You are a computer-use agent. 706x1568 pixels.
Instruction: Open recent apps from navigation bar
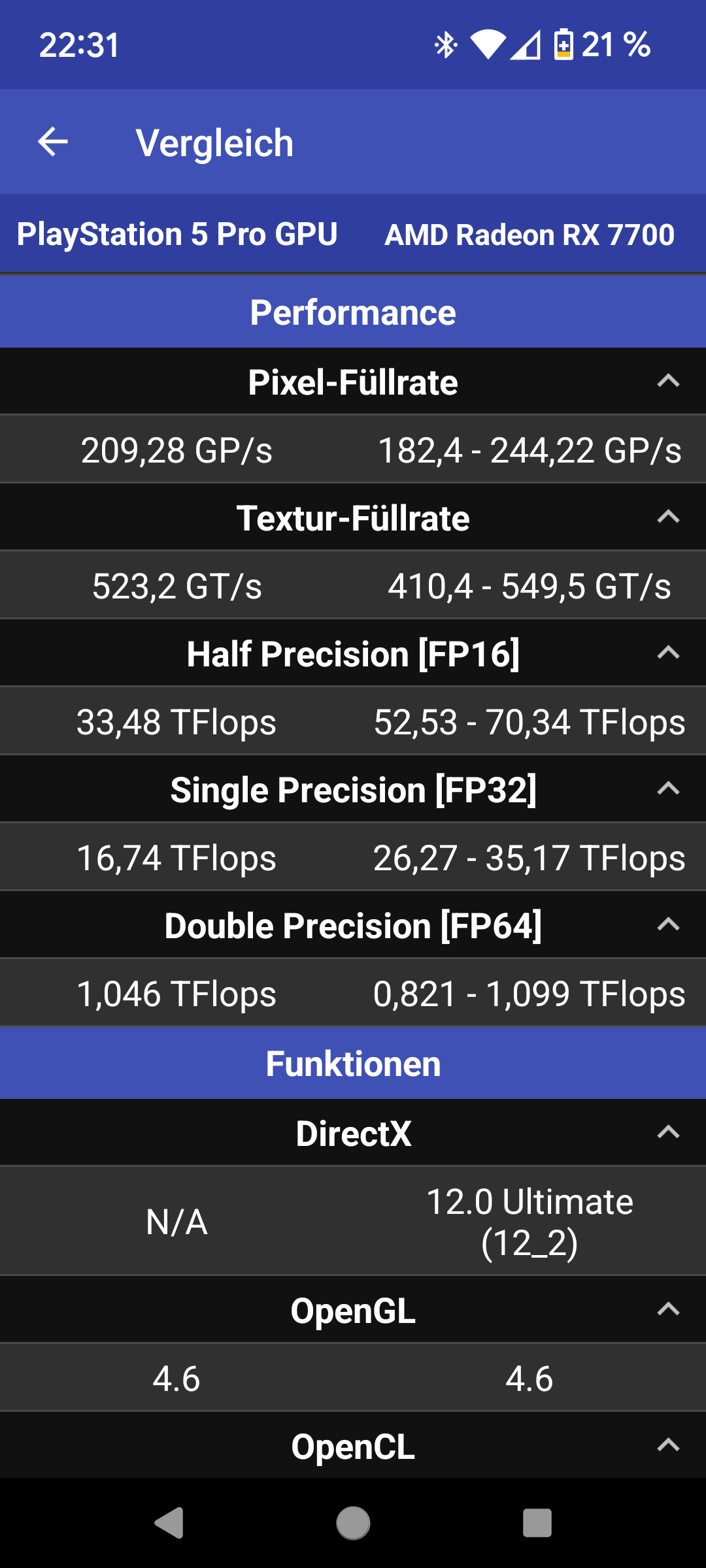537,1523
